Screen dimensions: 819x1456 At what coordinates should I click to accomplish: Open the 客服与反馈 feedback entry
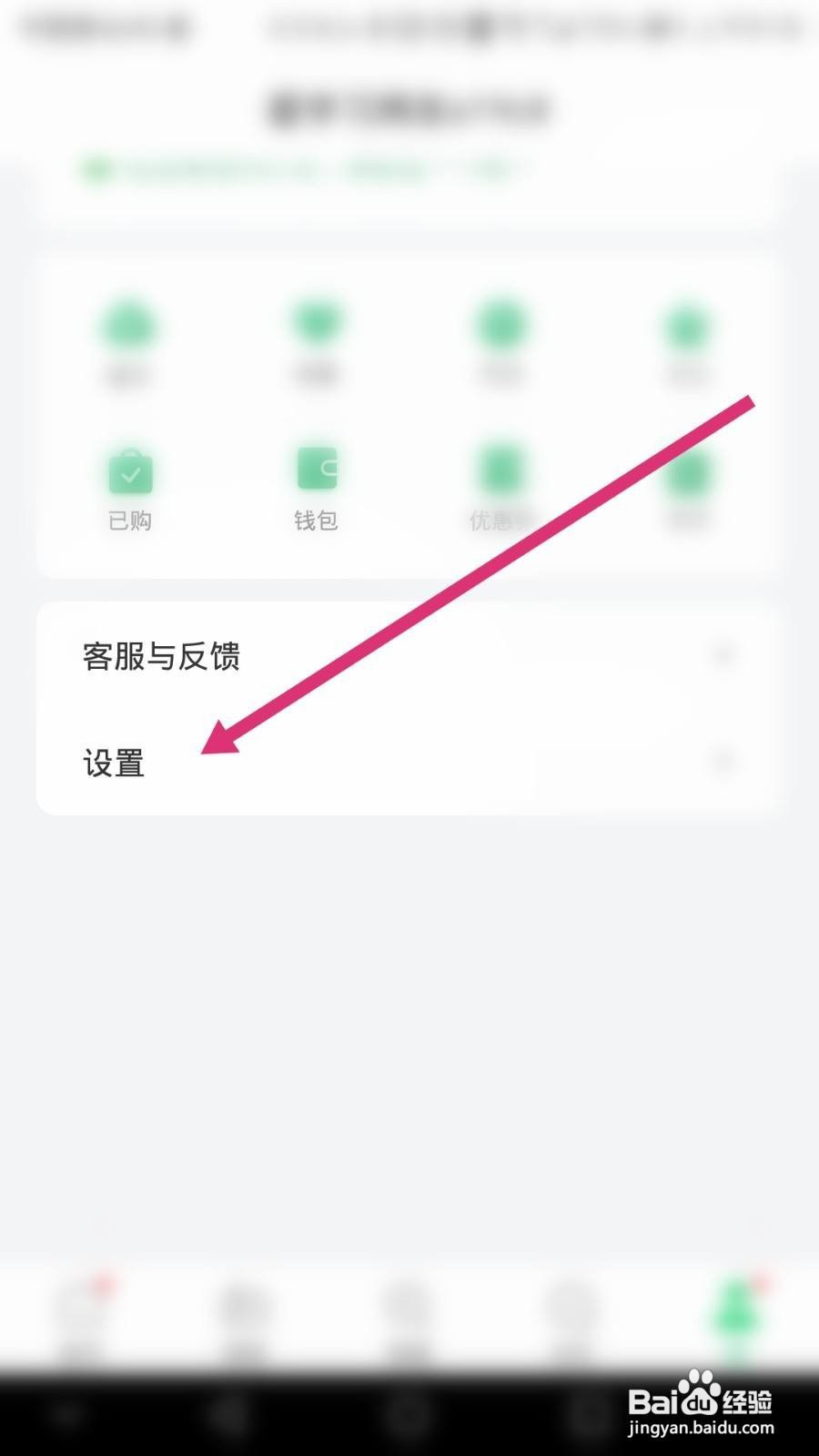[x=162, y=657]
